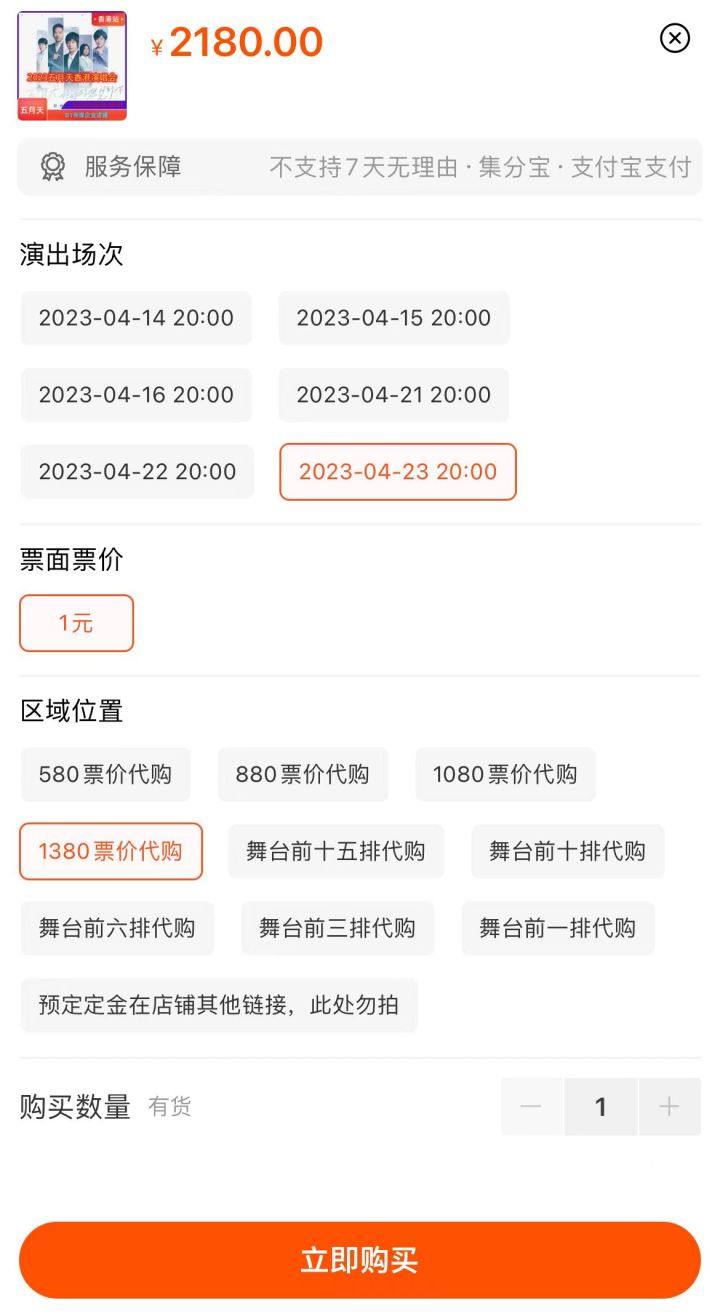Screen dimensions: 720x1314
Task: Increase purchase quantity with the plus button
Action: coord(669,1107)
